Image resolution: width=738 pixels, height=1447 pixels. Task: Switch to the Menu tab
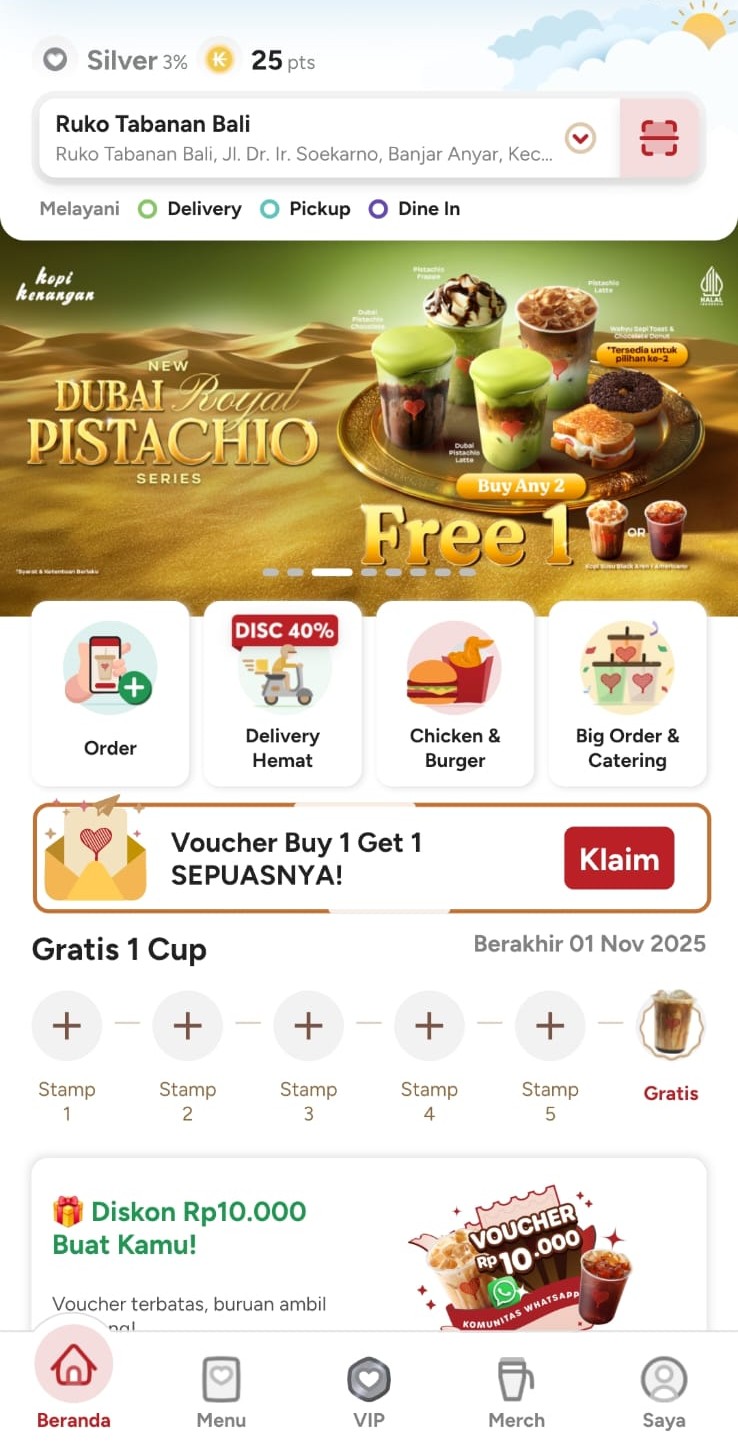221,1390
